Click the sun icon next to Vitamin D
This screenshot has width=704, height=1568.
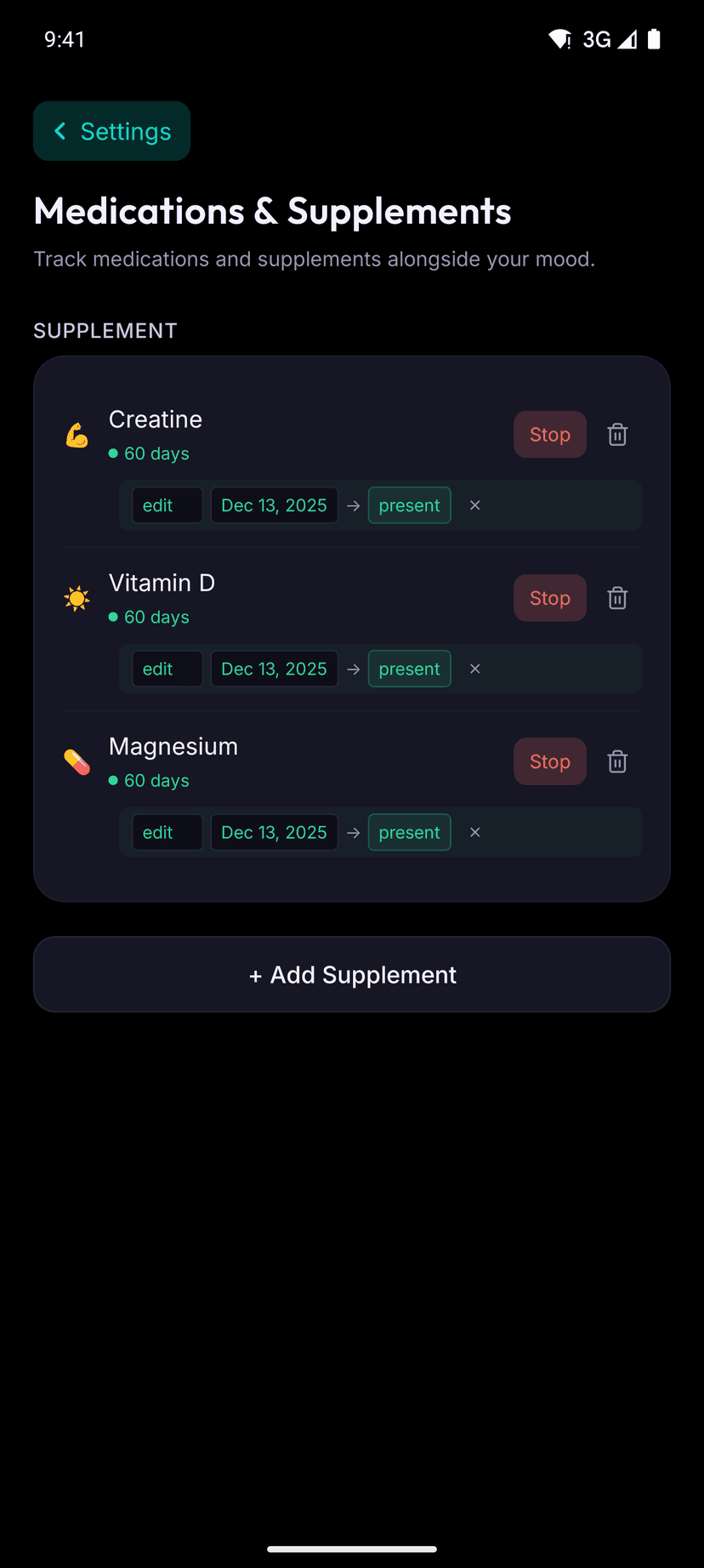pyautogui.click(x=77, y=597)
